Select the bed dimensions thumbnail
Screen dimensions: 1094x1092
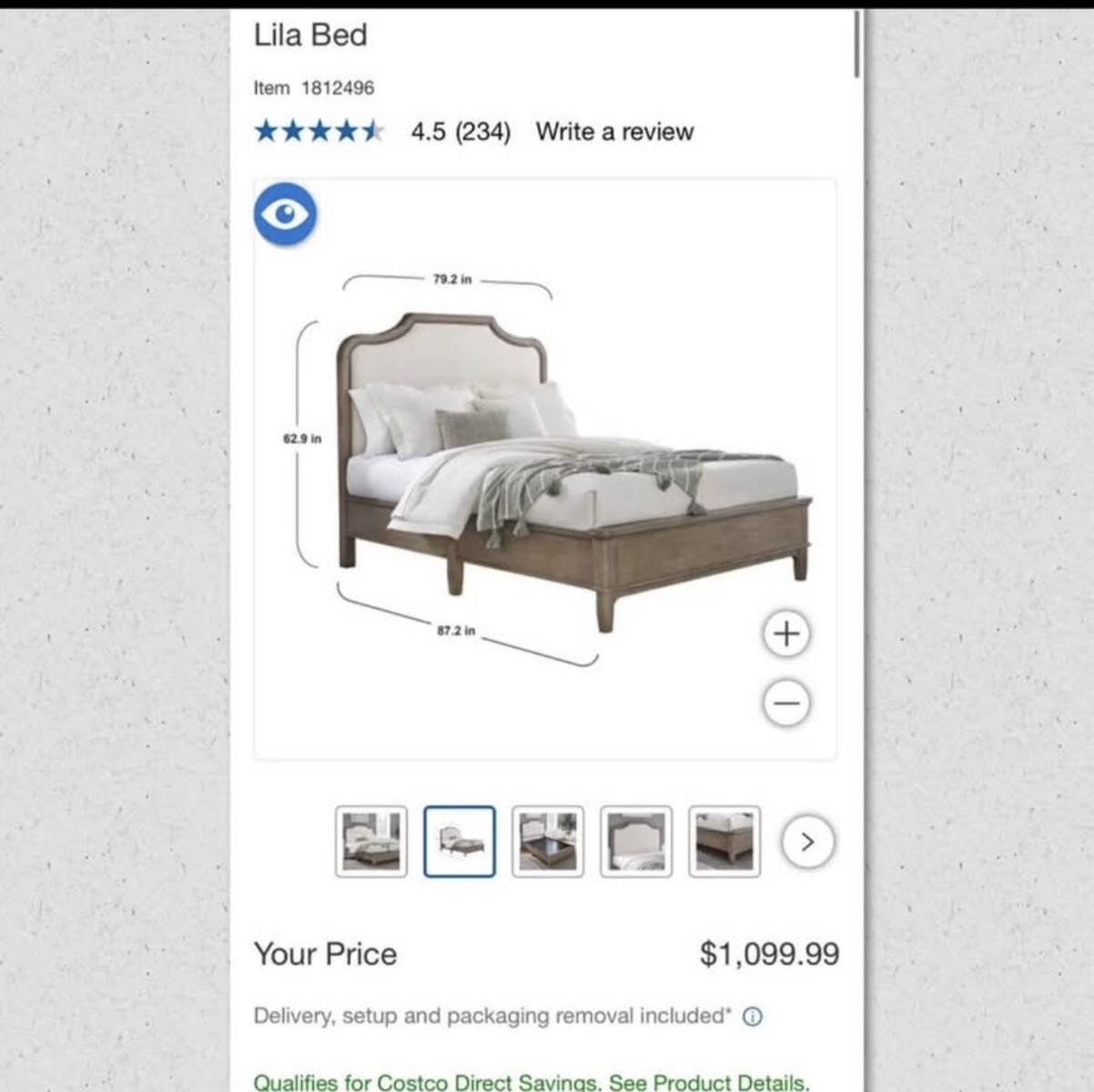coord(460,842)
